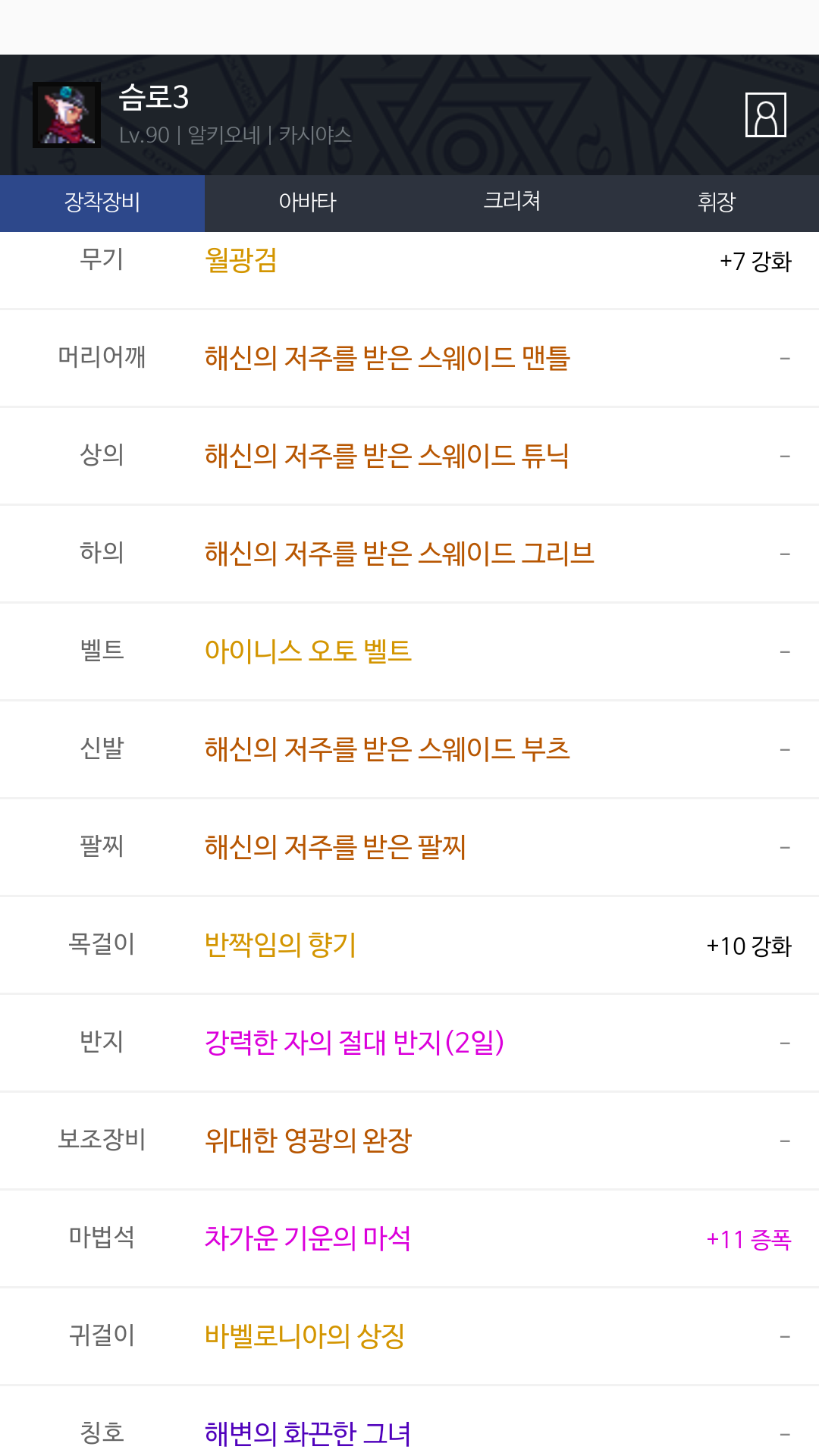Switch to the 휘장 tab
Screen dimensions: 819x1456
click(717, 202)
